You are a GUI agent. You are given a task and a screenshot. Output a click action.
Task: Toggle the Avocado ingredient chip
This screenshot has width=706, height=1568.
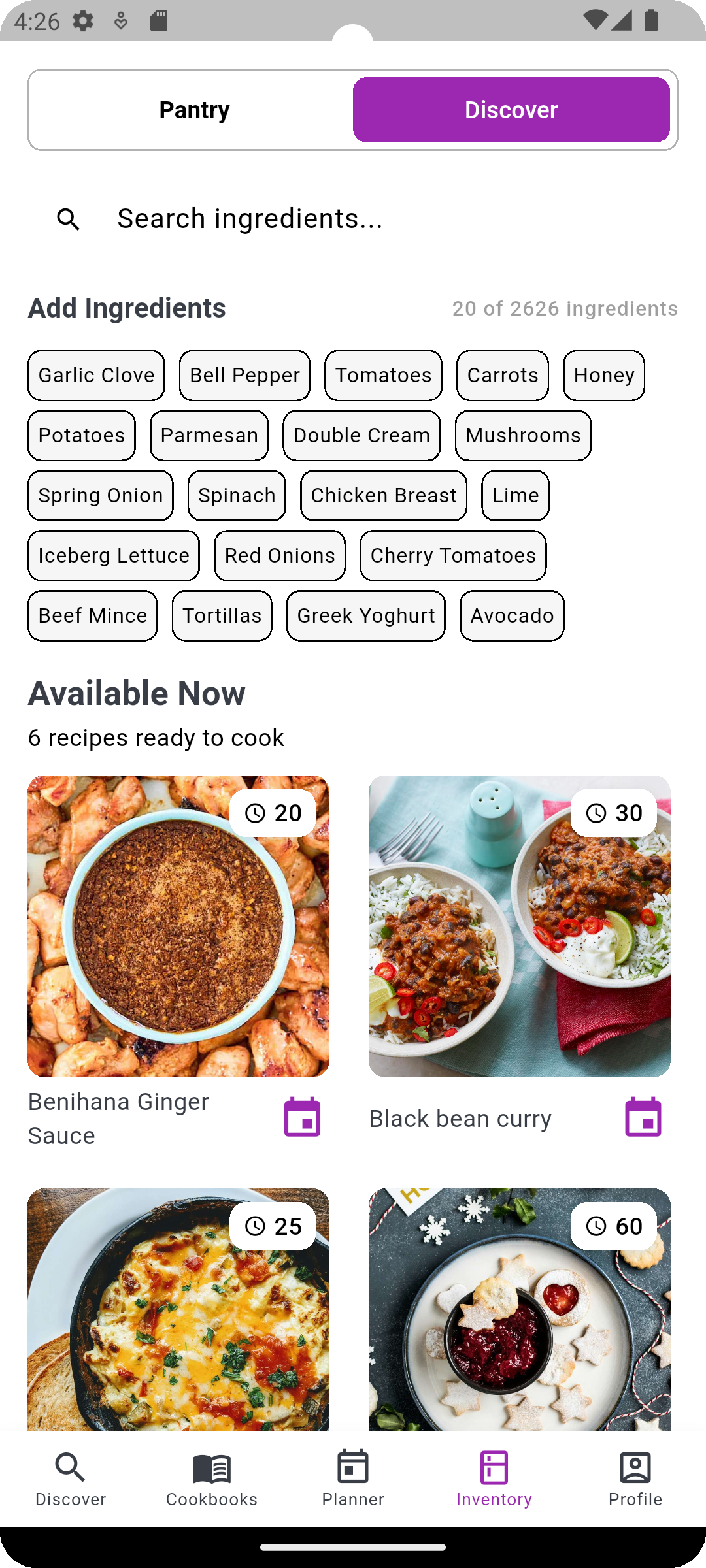click(511, 615)
